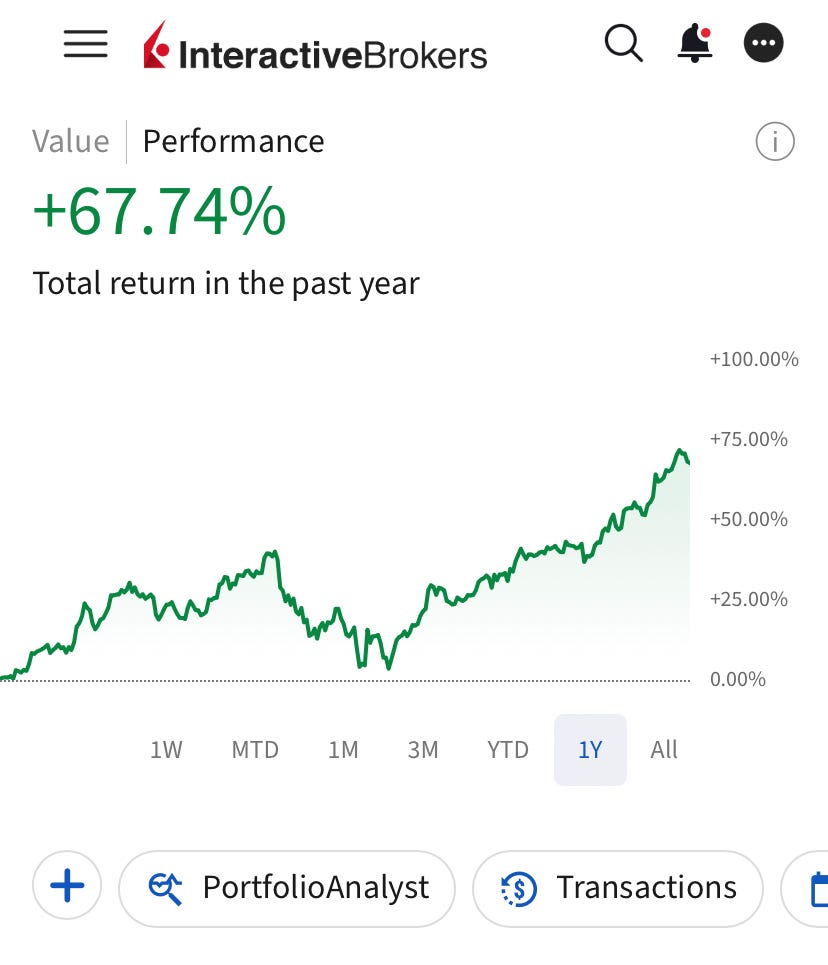The height and width of the screenshot is (965, 828).
Task: Open Transactions history
Action: pyautogui.click(x=617, y=888)
